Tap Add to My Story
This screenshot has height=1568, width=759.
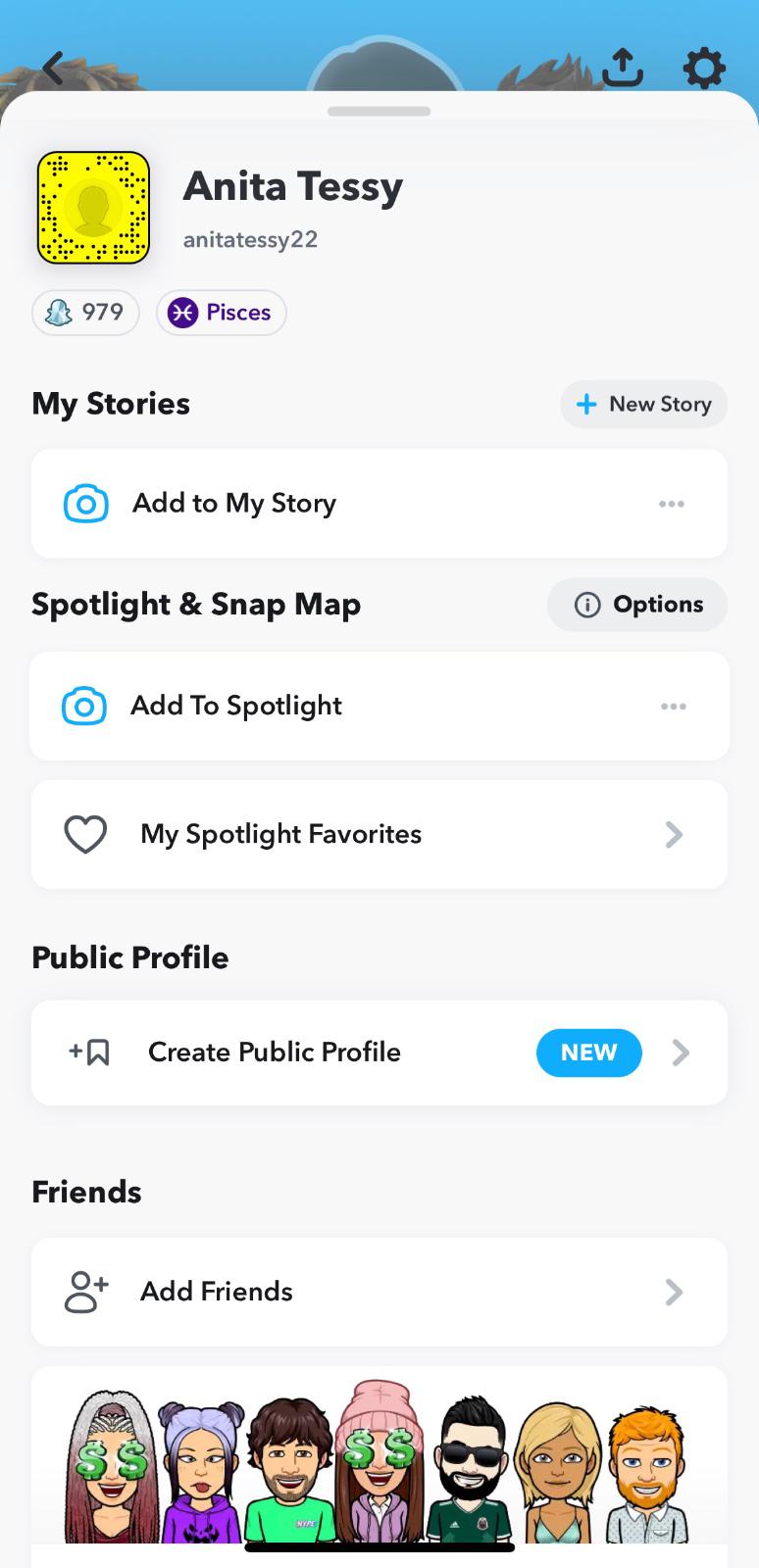coord(235,504)
